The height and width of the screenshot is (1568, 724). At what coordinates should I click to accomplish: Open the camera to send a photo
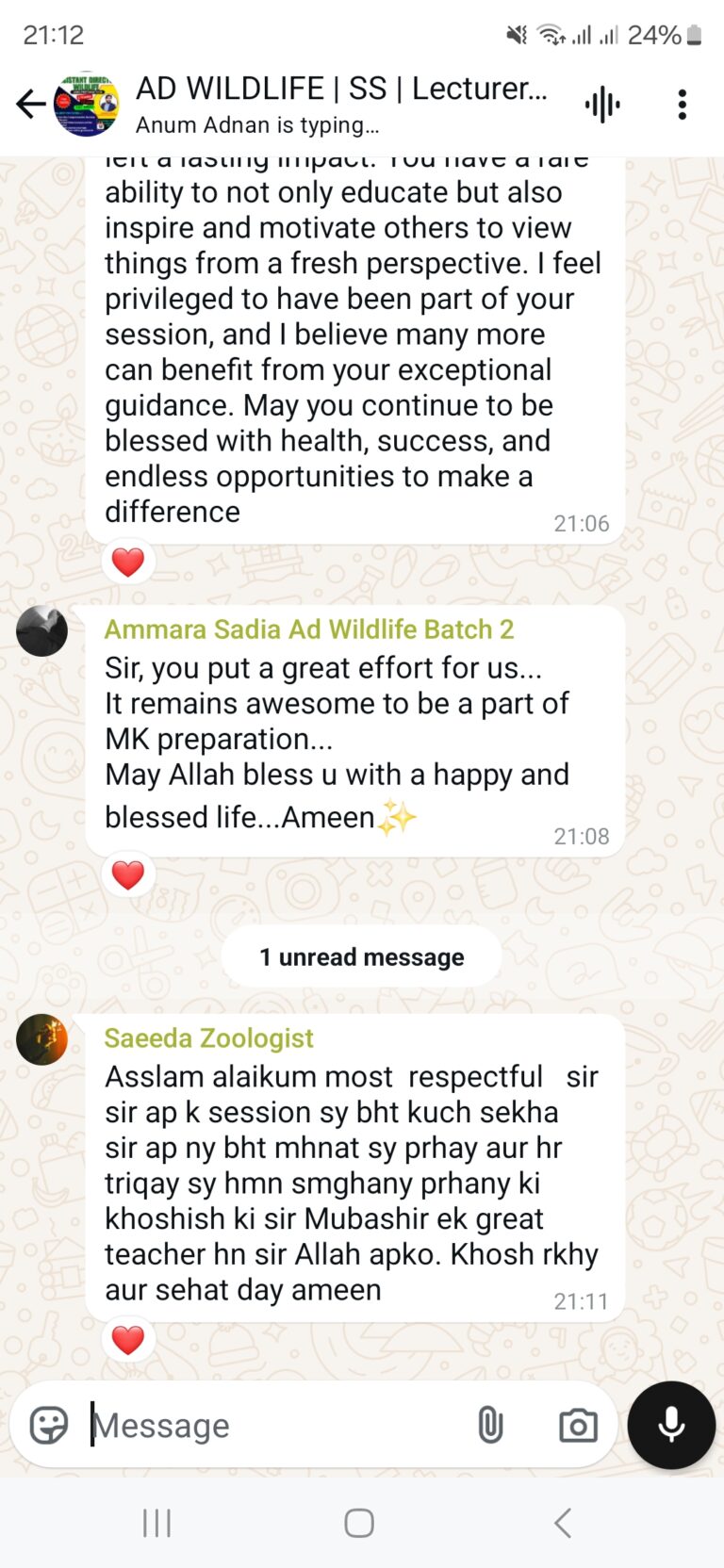click(x=578, y=1426)
